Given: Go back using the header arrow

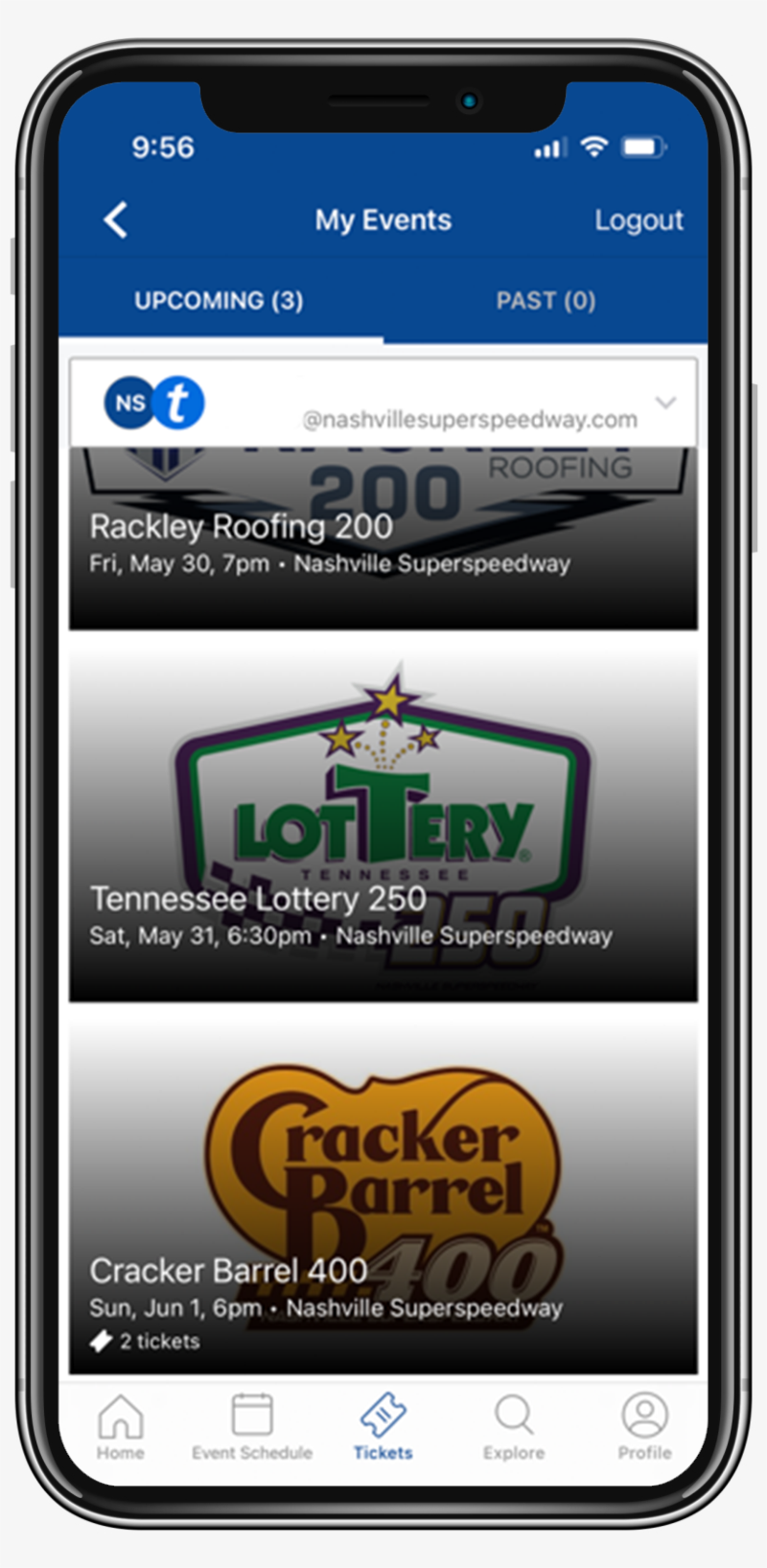Looking at the screenshot, I should (116, 220).
